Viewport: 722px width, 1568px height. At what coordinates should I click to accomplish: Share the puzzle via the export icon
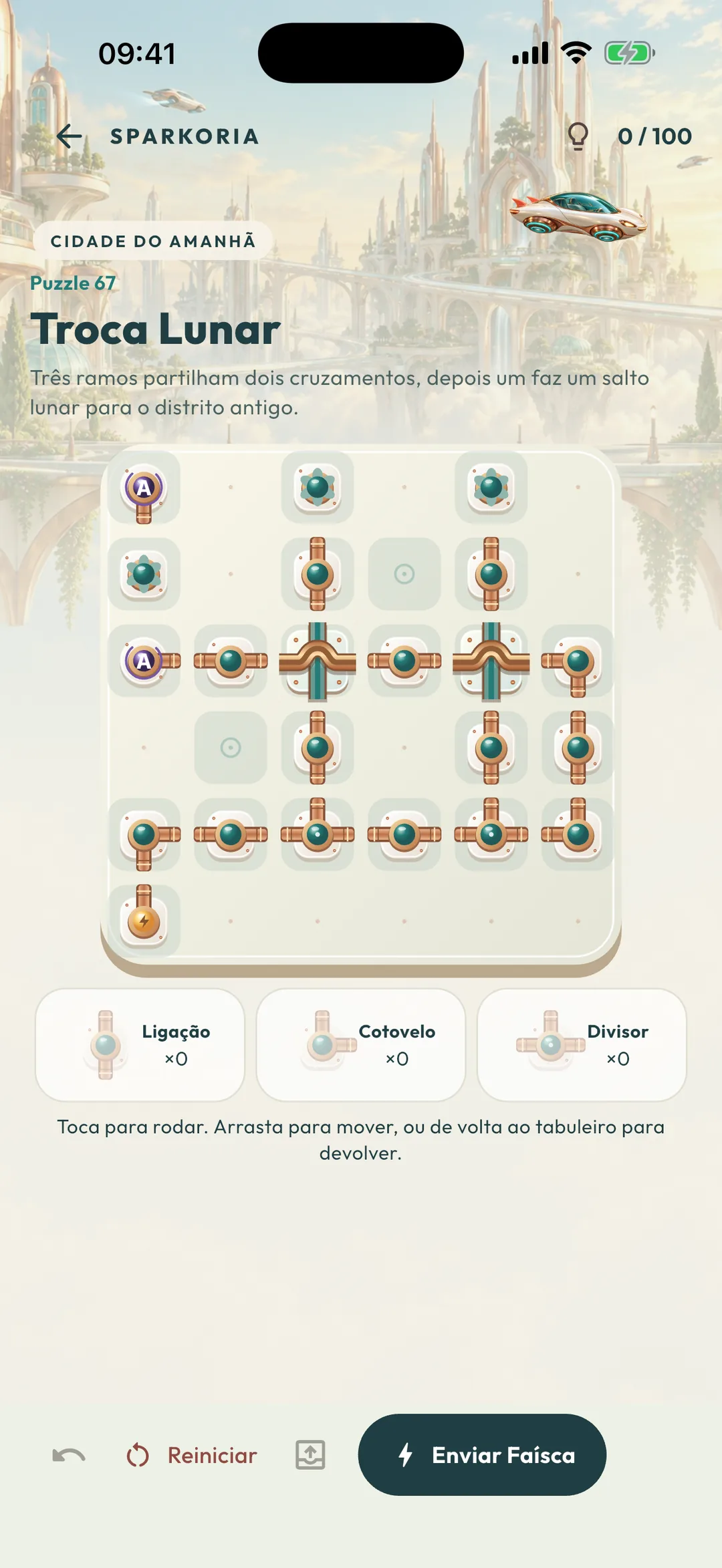click(310, 1454)
